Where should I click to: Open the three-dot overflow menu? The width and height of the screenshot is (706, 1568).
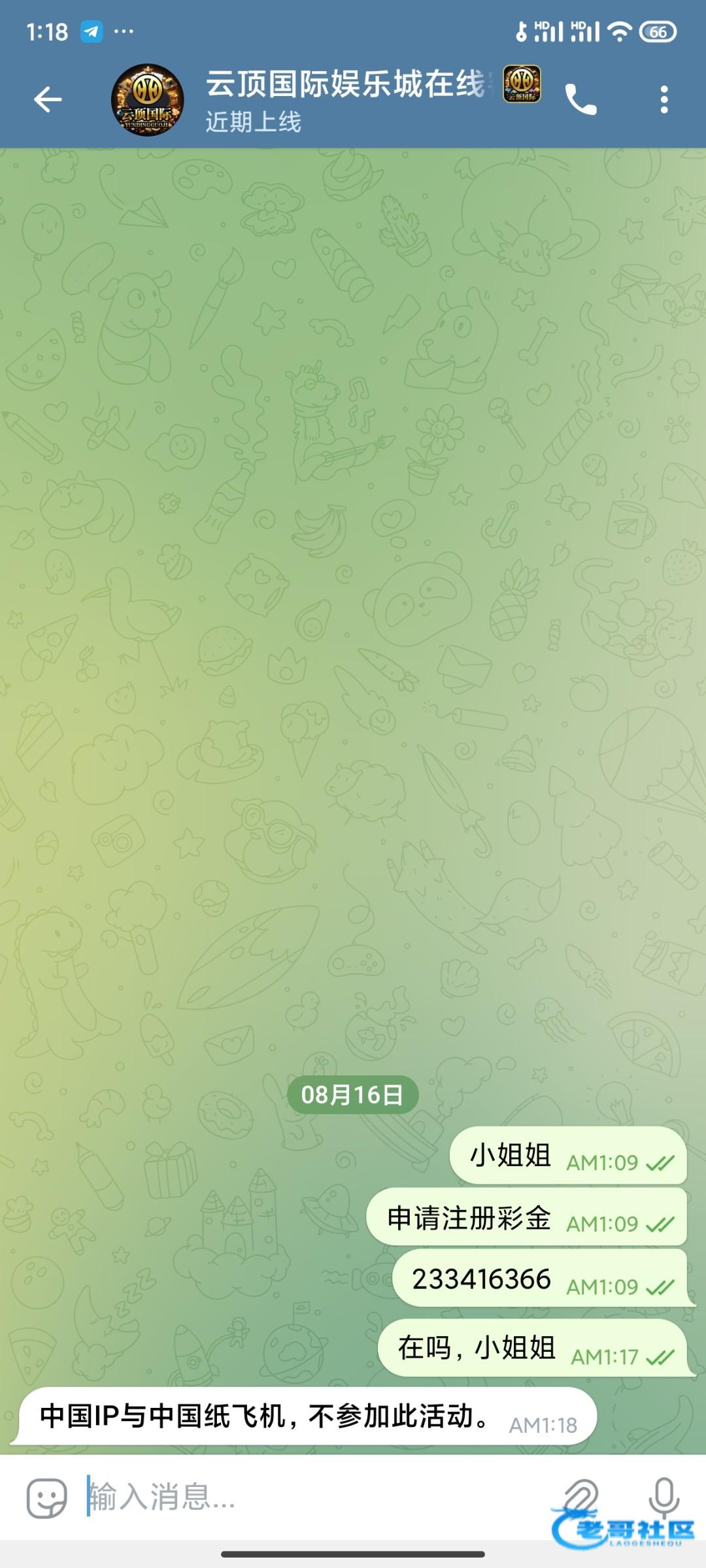pyautogui.click(x=664, y=99)
